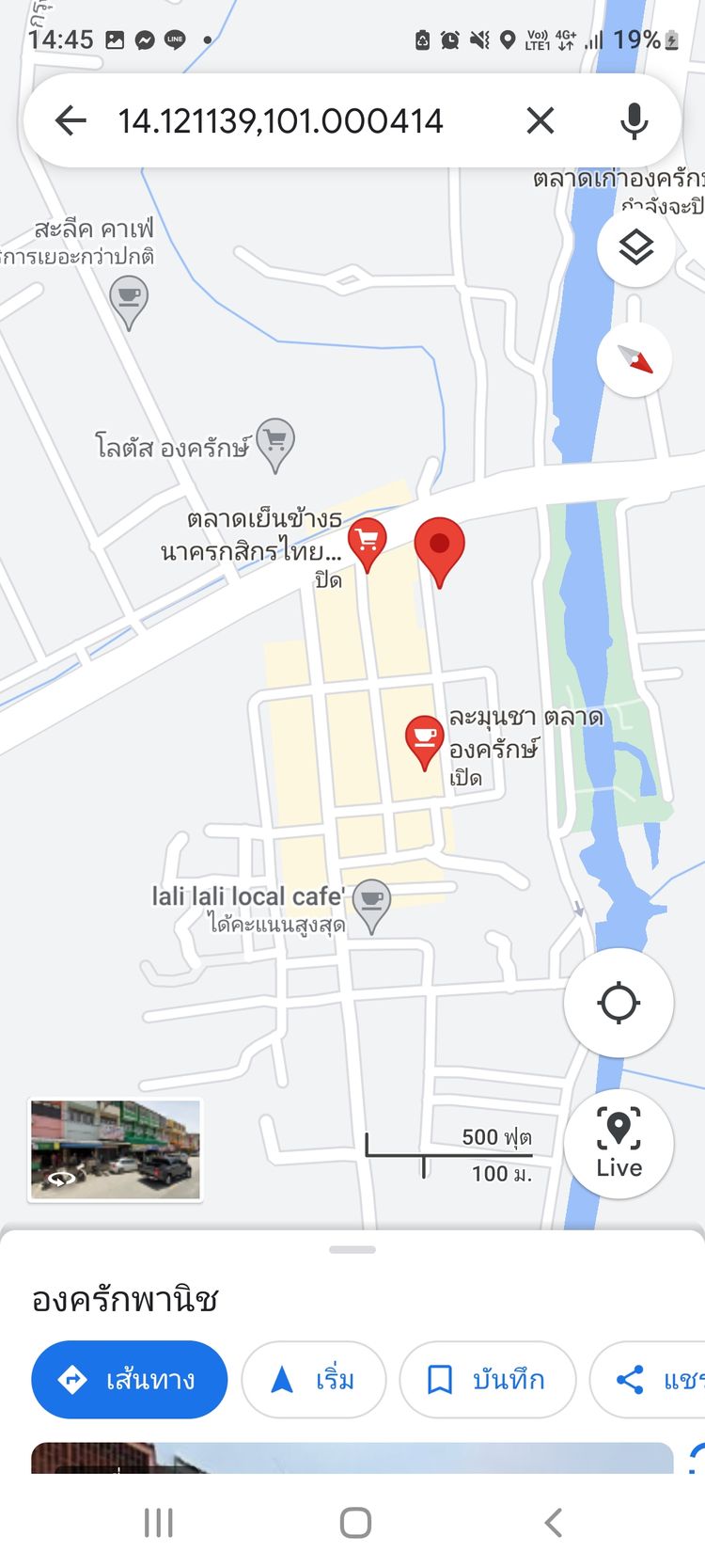This screenshot has height=1568, width=705.
Task: Open recent apps from navigation bar
Action: [158, 1522]
